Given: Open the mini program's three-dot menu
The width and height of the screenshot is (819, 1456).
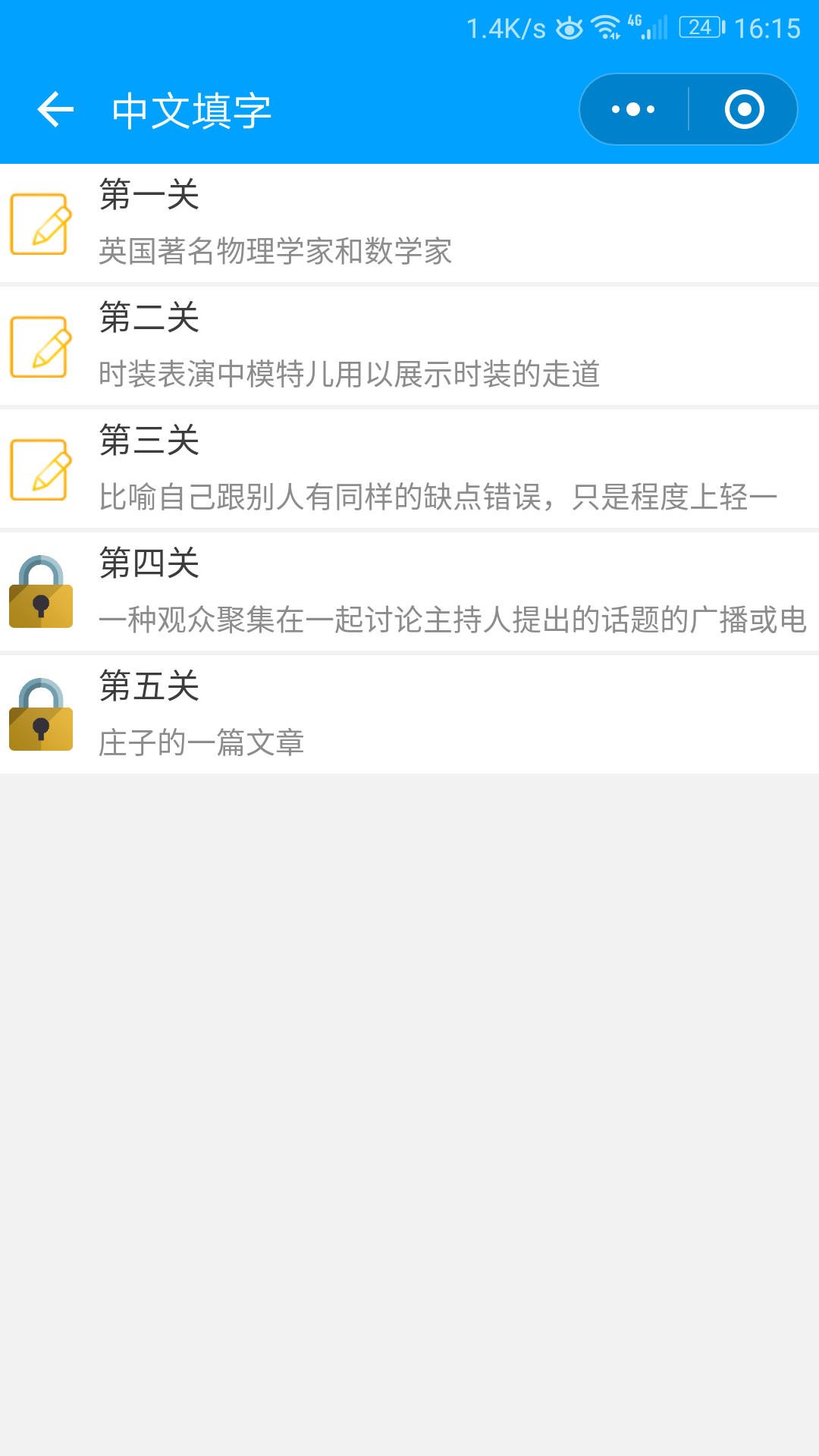Looking at the screenshot, I should pos(634,109).
